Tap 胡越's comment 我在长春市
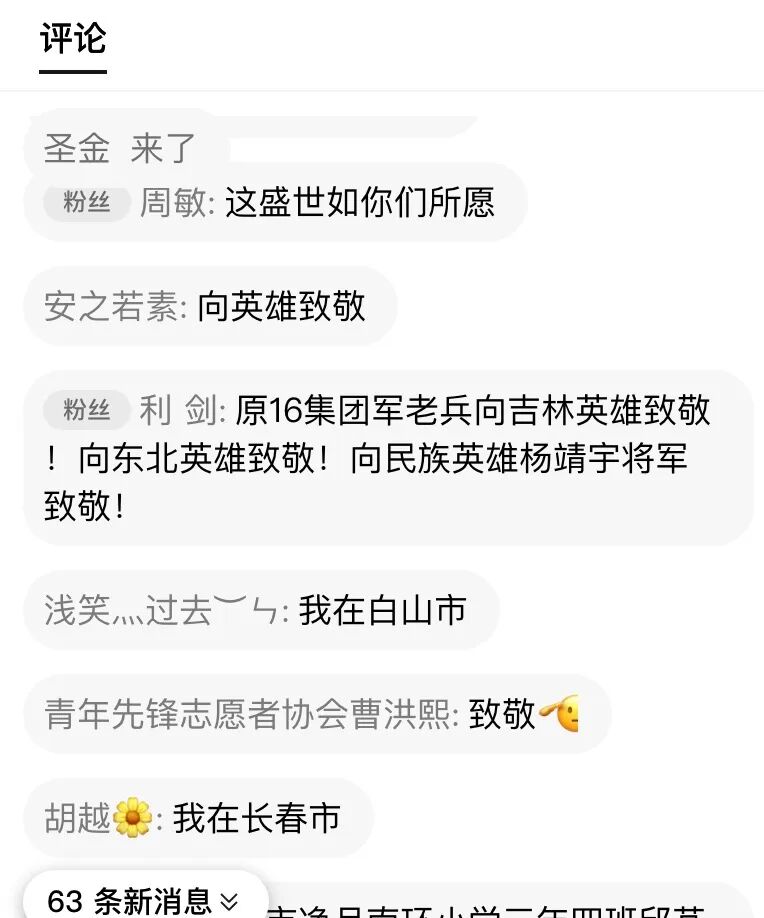764x918 pixels. tap(256, 818)
